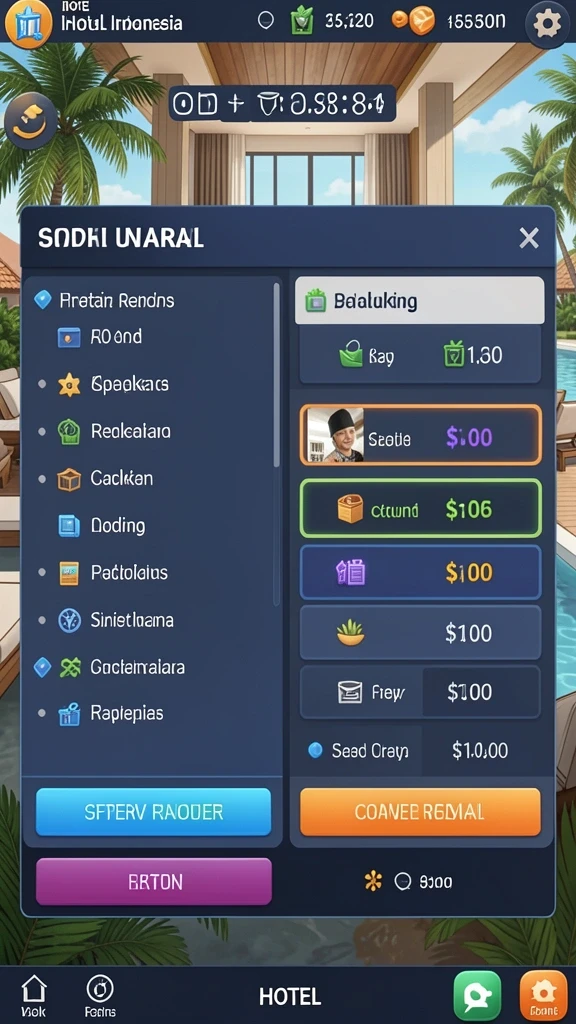Pick the plant bowl $100 item

[421, 632]
